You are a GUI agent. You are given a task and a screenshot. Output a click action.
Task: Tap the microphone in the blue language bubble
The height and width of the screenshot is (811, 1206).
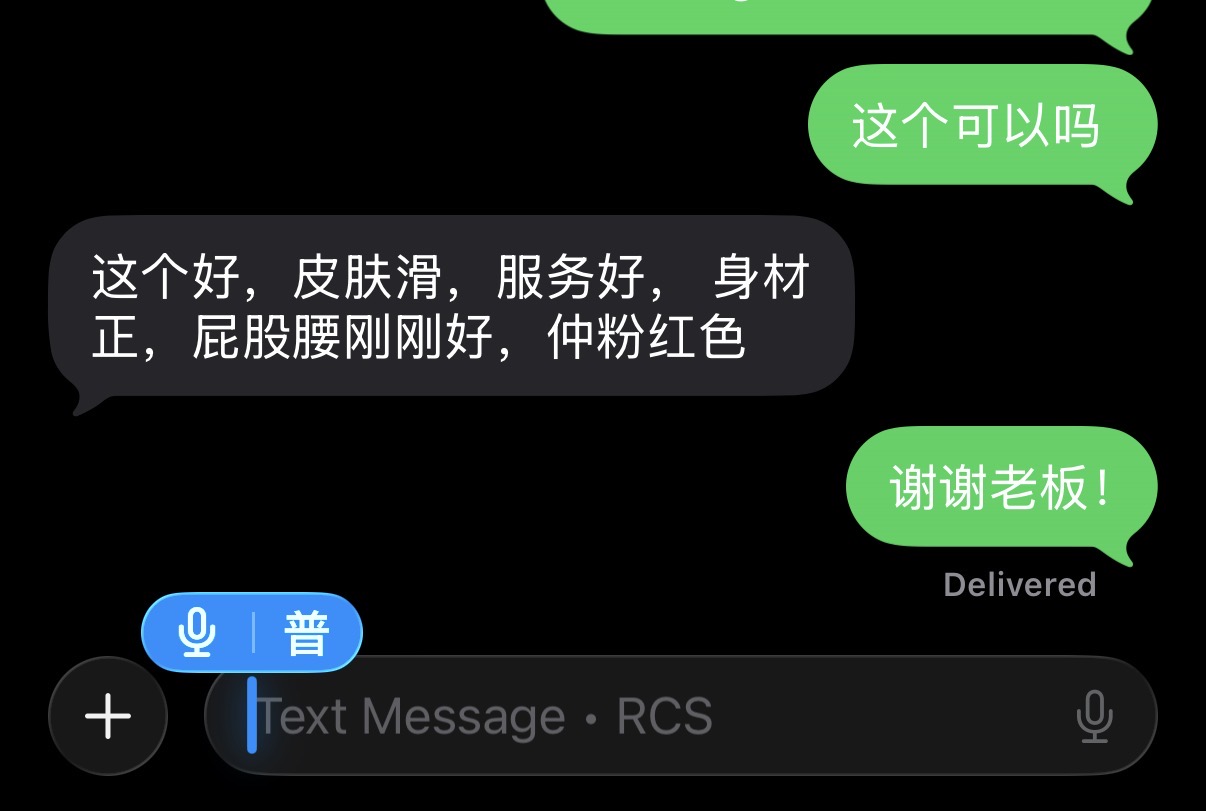198,633
